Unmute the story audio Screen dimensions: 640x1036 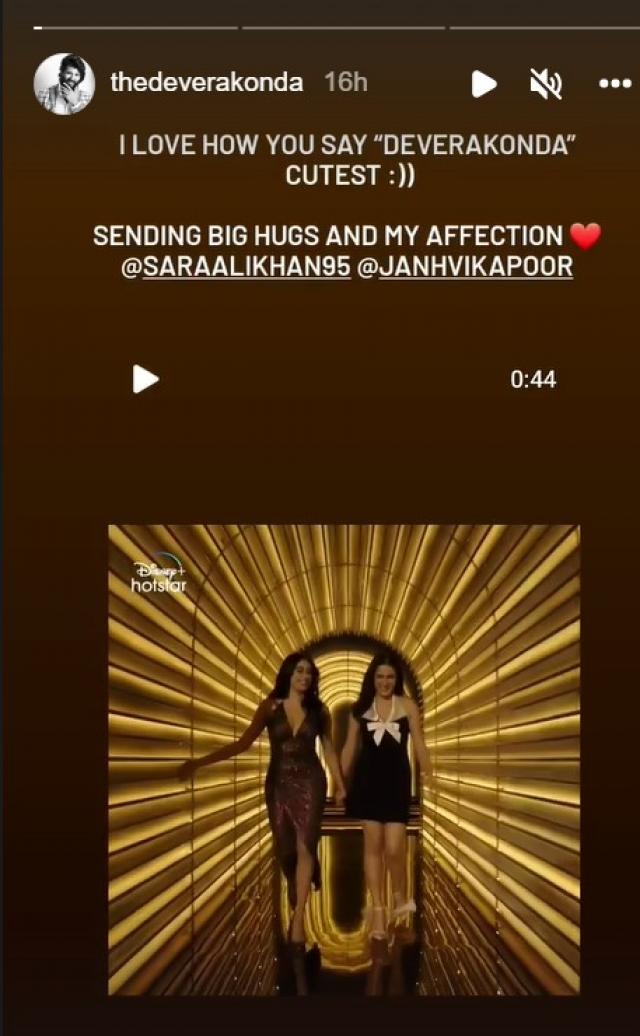[x=545, y=84]
